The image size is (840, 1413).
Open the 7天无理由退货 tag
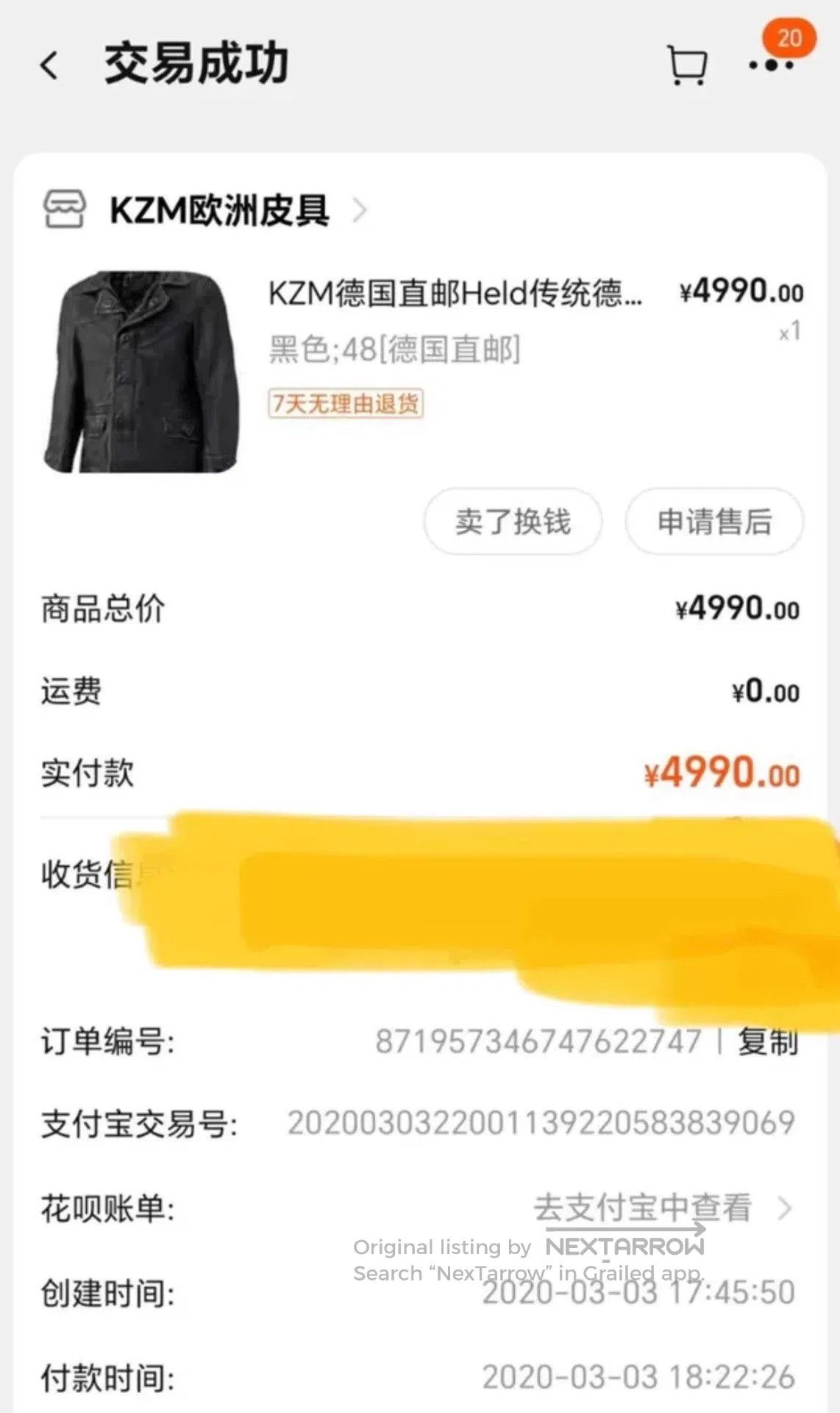(346, 403)
